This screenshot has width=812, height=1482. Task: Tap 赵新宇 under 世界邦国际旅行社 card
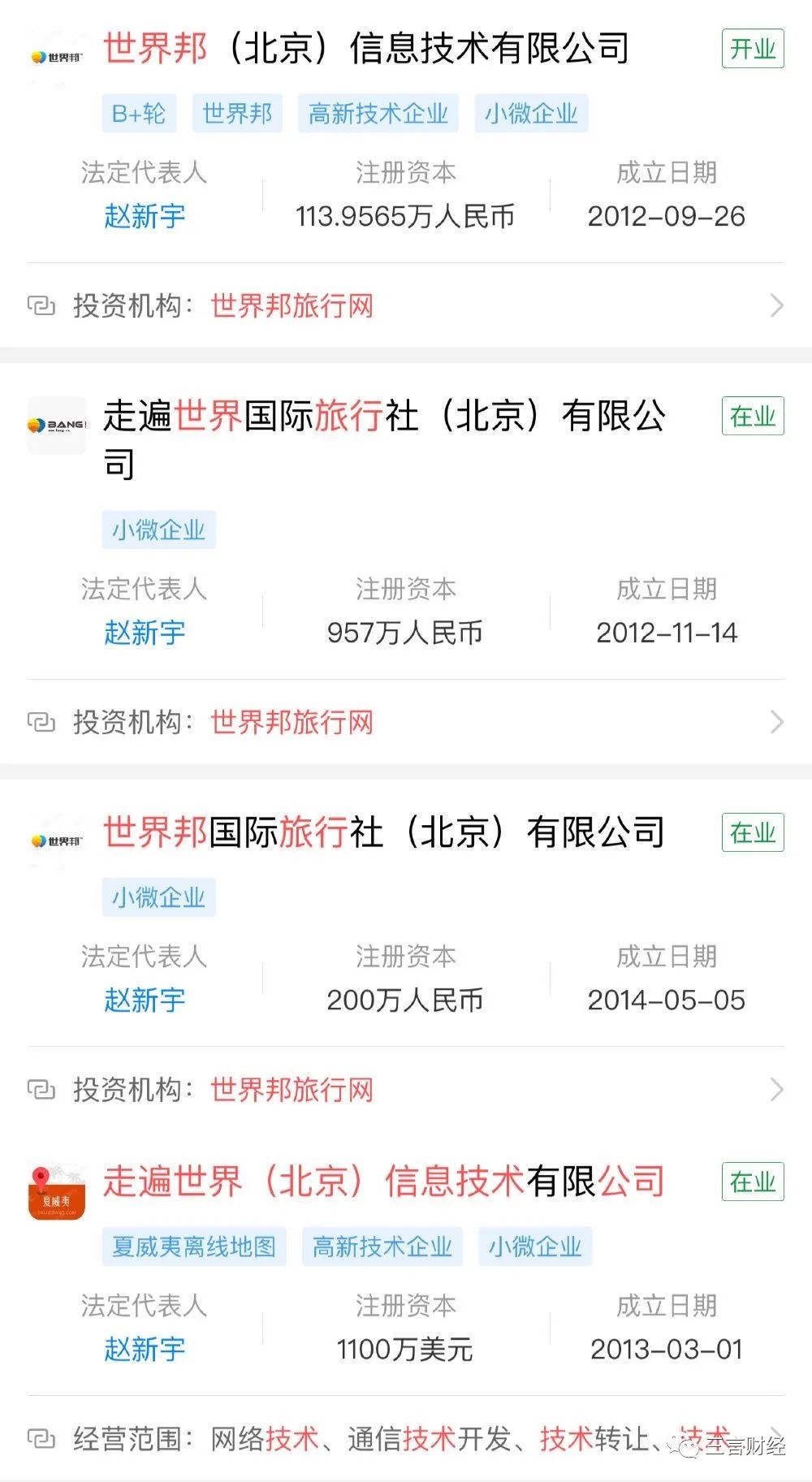pyautogui.click(x=145, y=1000)
